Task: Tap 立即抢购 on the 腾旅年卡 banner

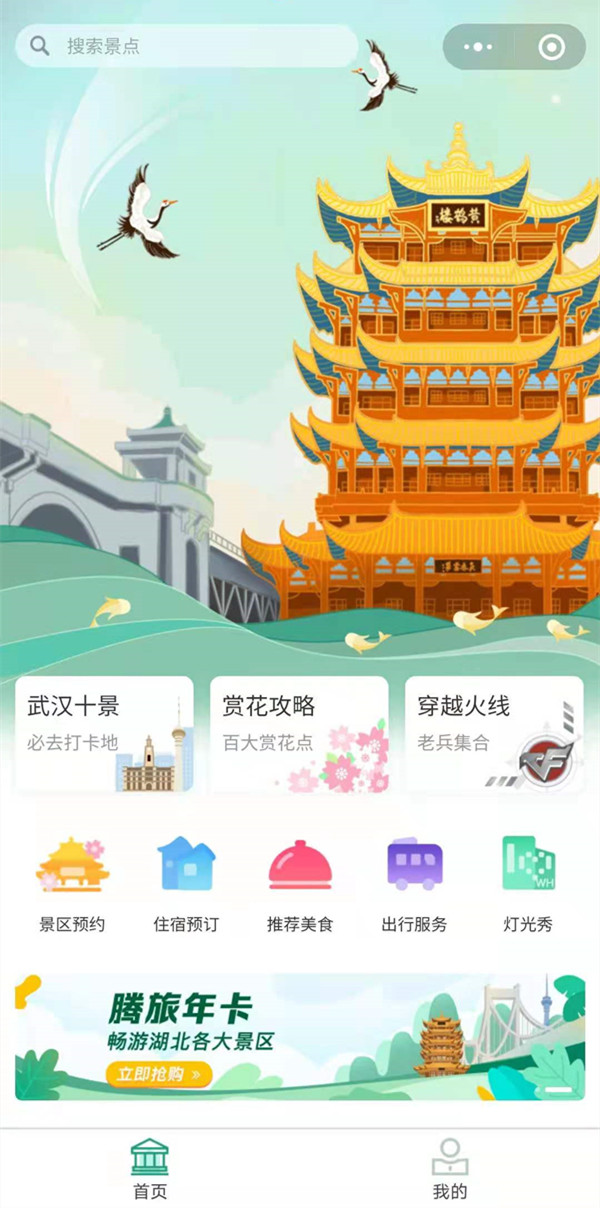Action: coord(159,1074)
